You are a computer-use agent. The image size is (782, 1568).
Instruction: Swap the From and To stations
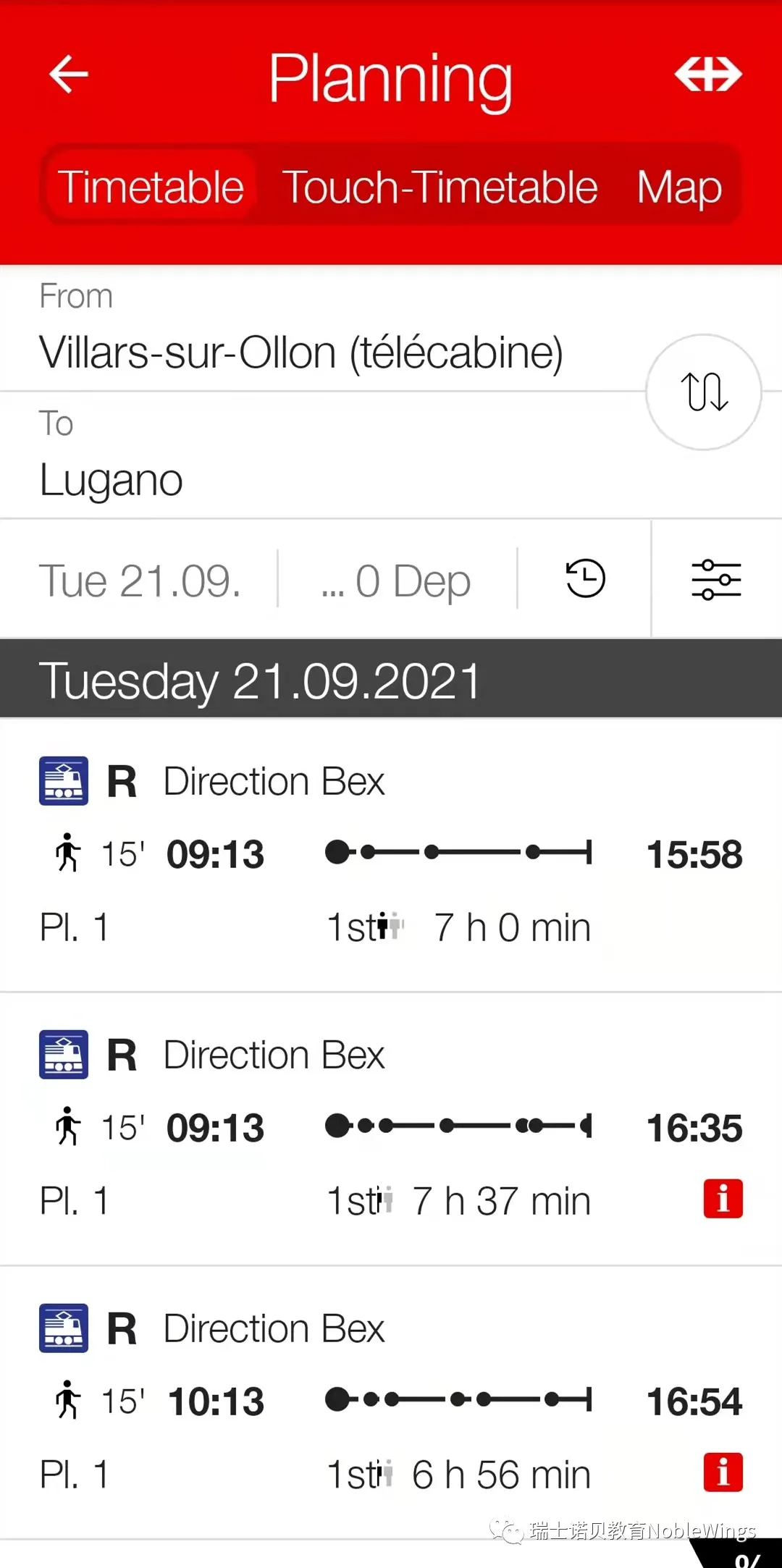pos(704,392)
